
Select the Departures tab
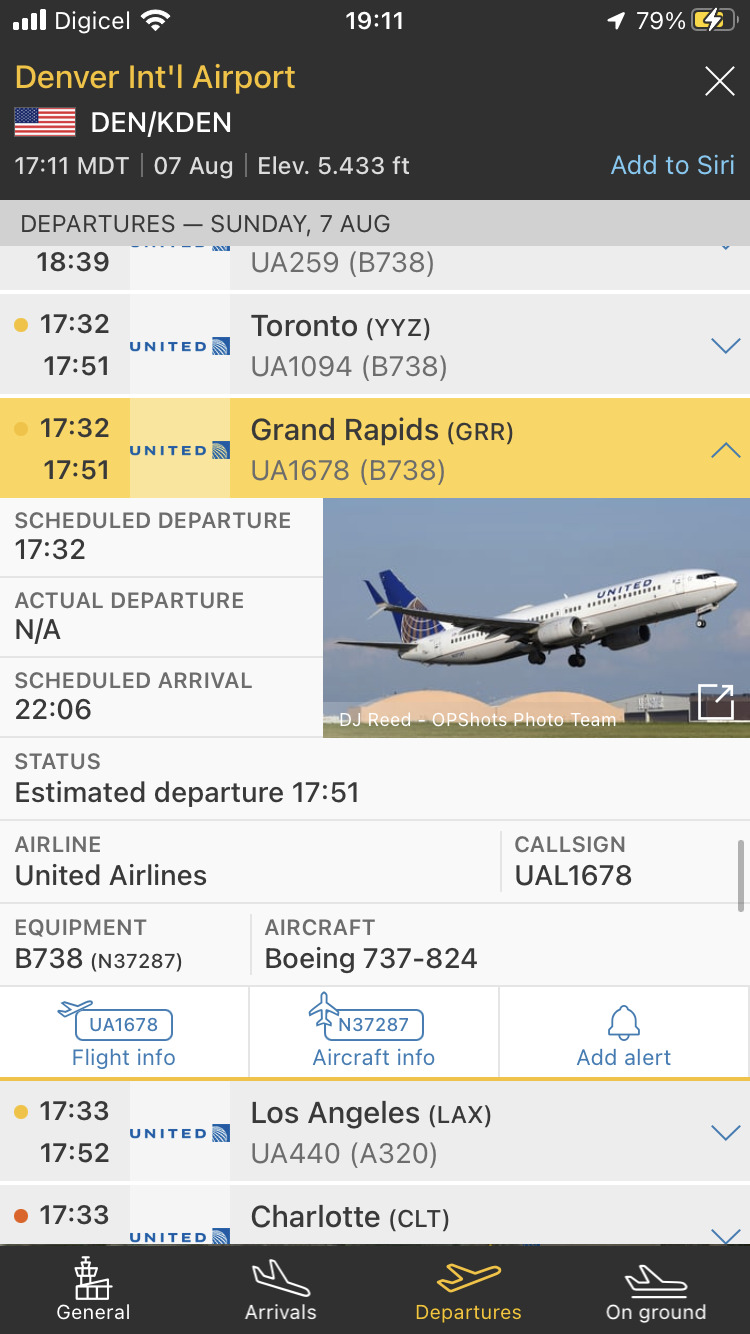[x=468, y=1289]
